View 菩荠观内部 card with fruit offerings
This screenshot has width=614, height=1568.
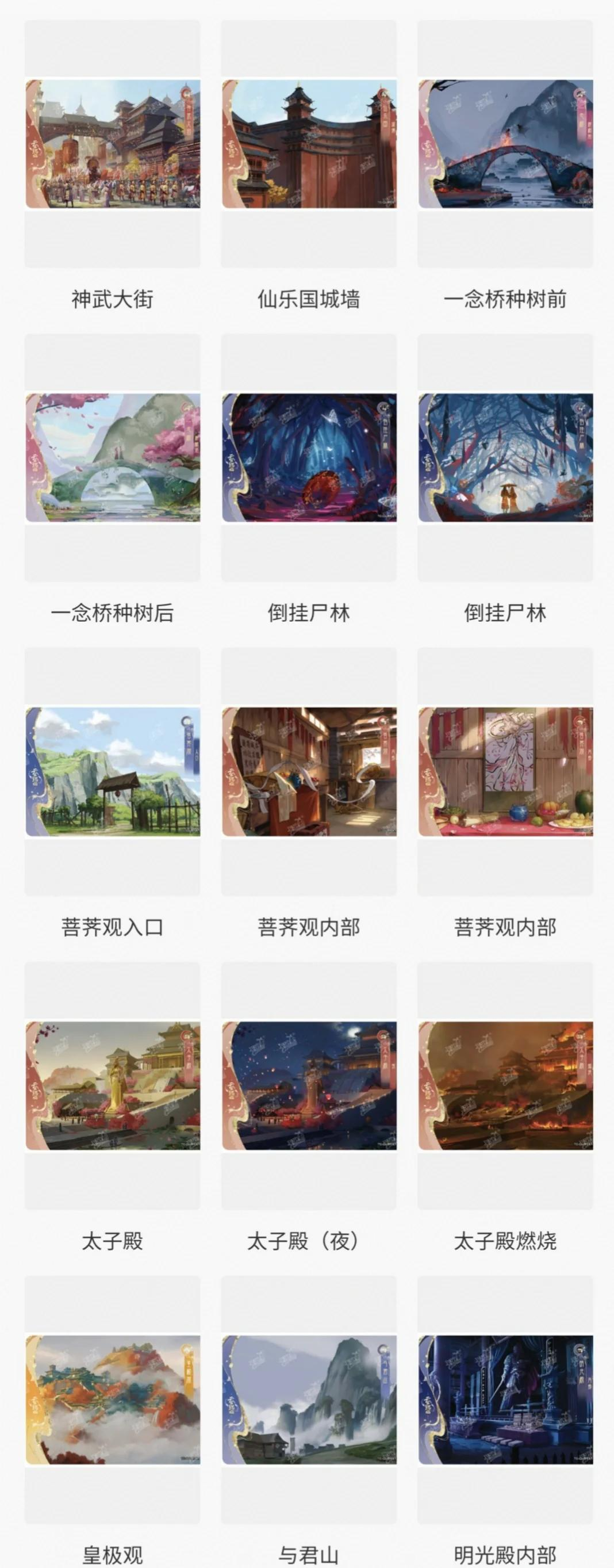[x=505, y=771]
